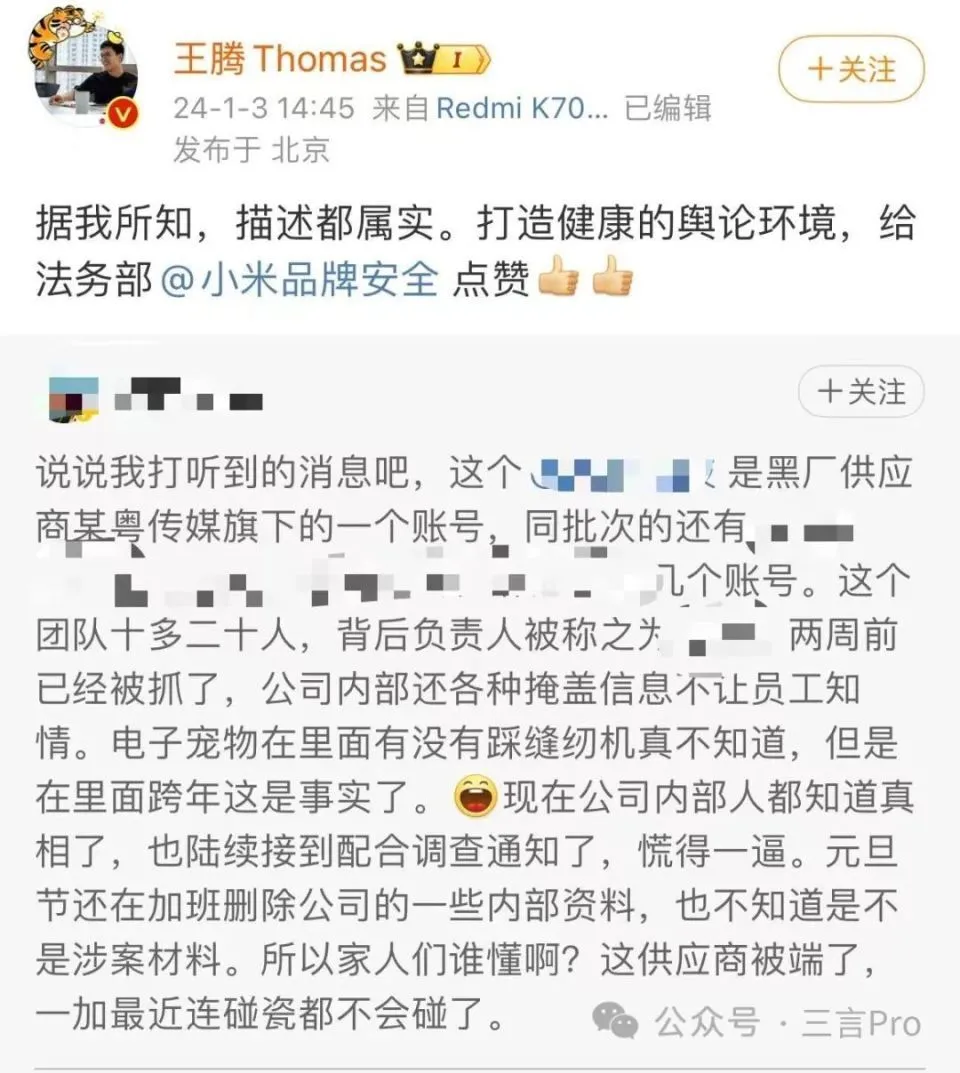960x1073 pixels.
Task: Open the Redmi K70 source link
Action: coord(521,109)
